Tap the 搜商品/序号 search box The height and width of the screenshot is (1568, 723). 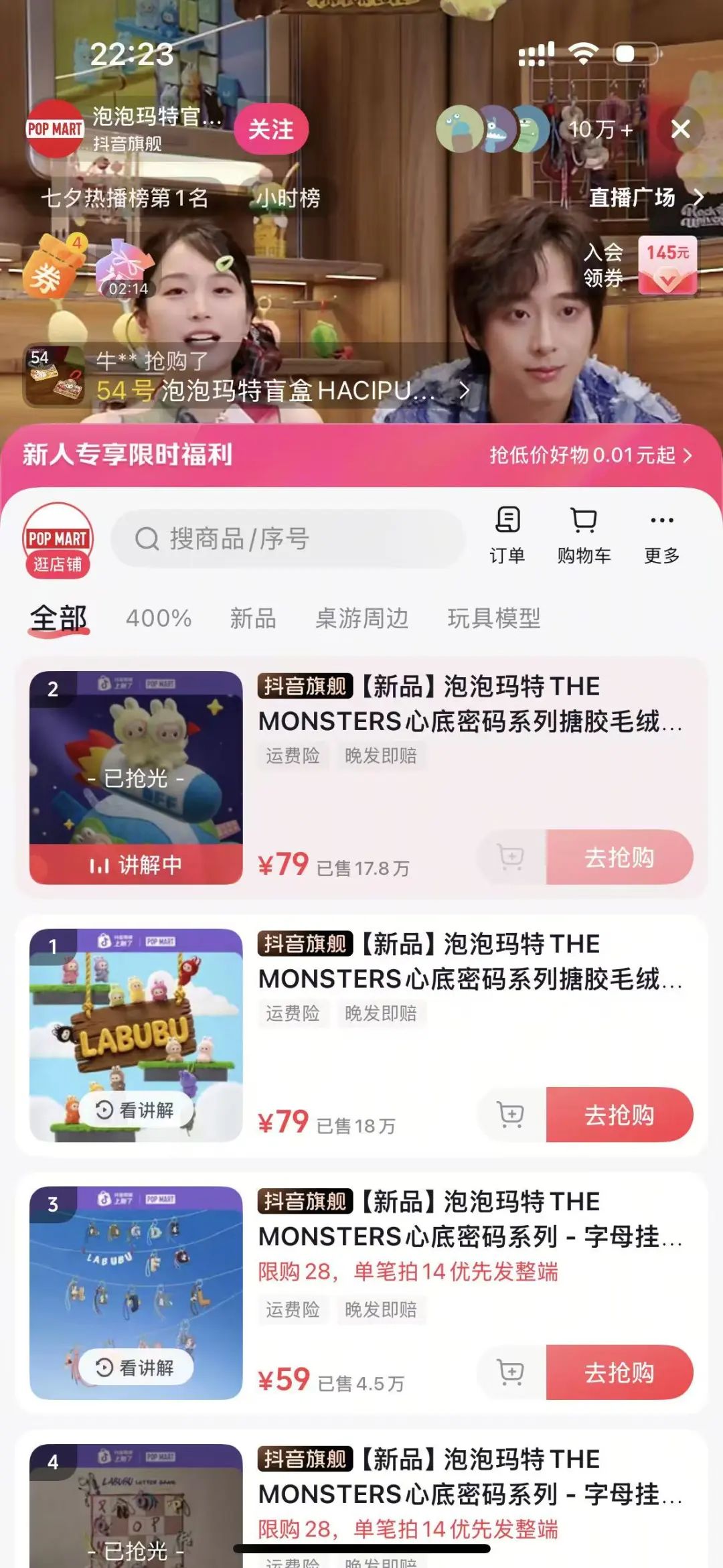[288, 539]
